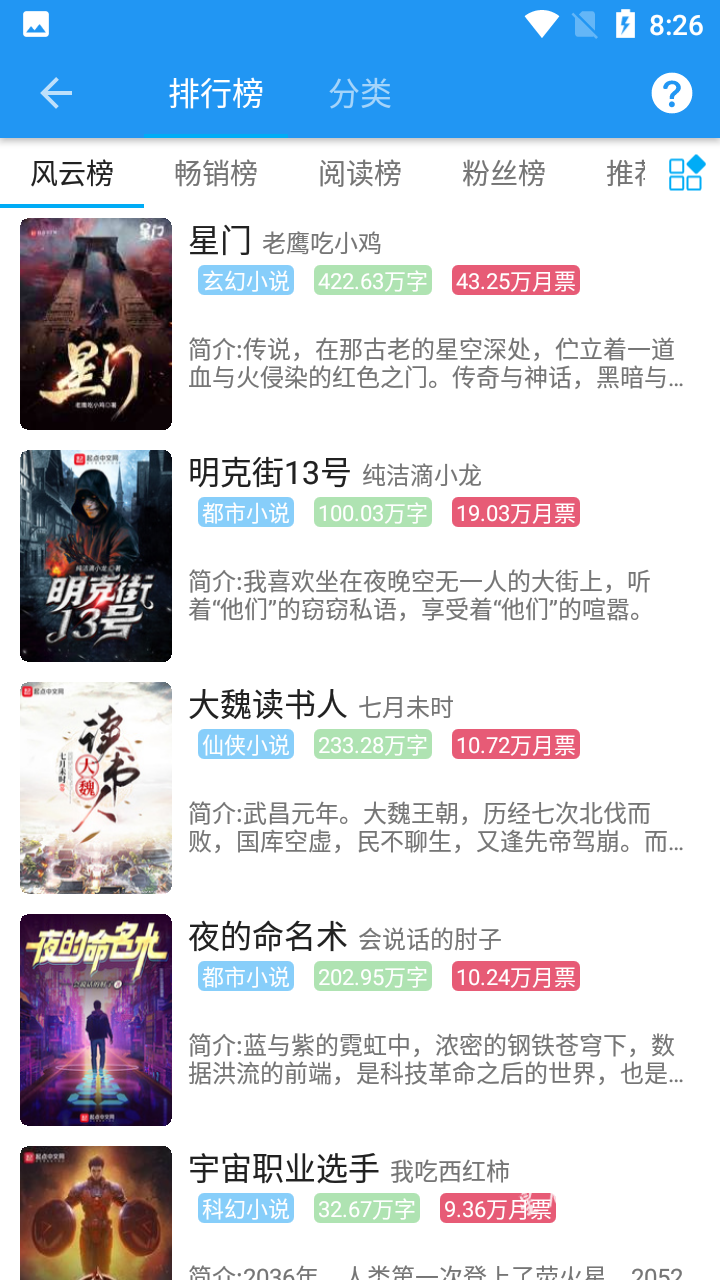Switch to the 畅销榜 ranking
The height and width of the screenshot is (1280, 720).
[216, 174]
